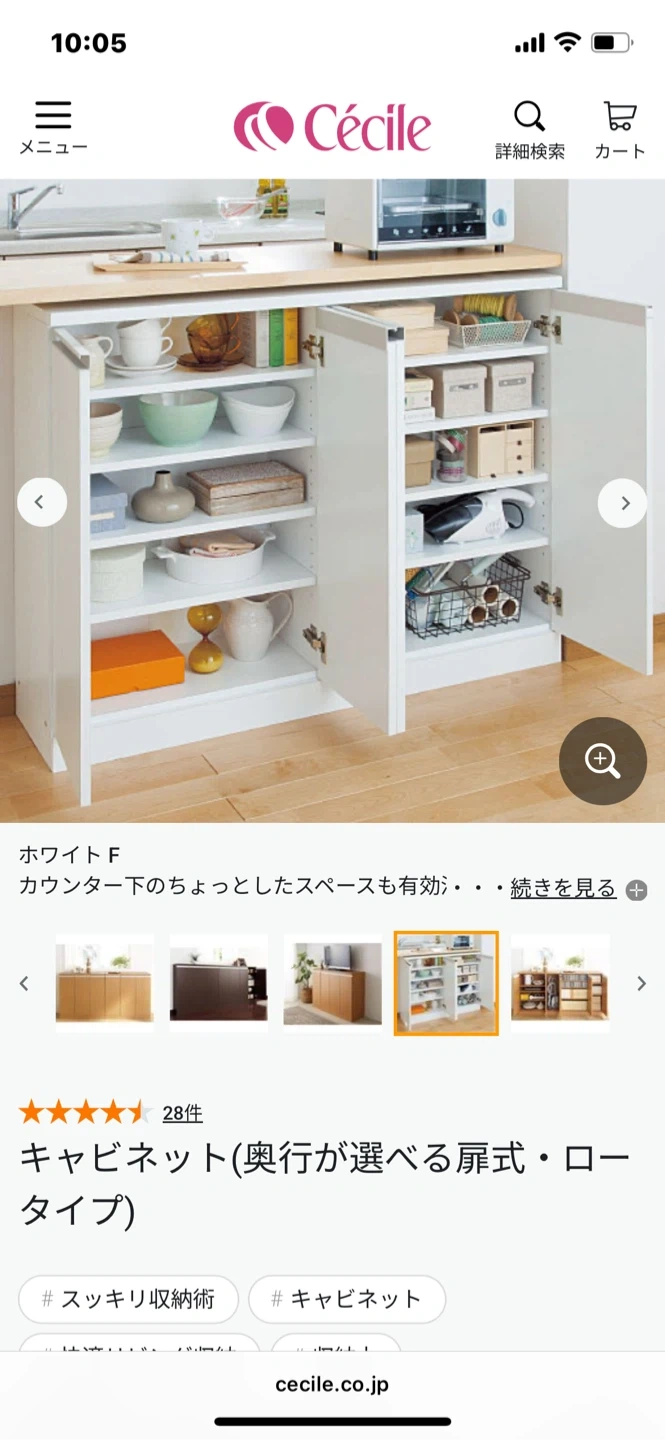This screenshot has height=1440, width=665.
Task: Select the light wood closed cabinet thumbnail
Action: point(105,984)
